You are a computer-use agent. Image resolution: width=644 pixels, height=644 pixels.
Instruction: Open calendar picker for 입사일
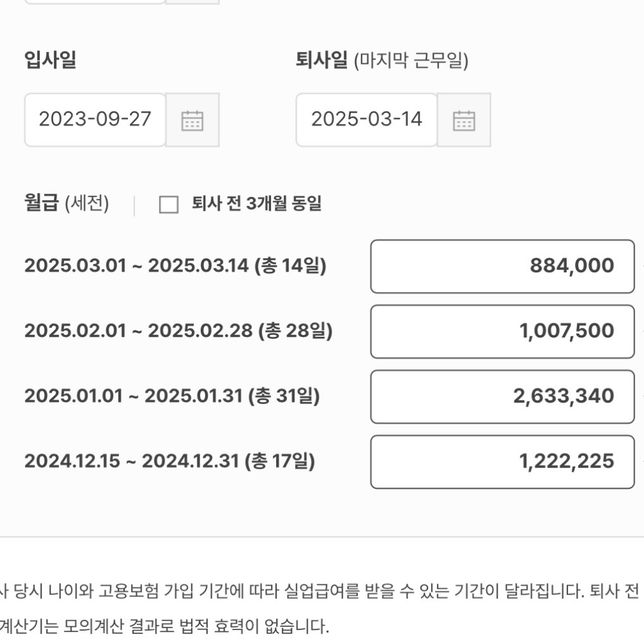(192, 121)
